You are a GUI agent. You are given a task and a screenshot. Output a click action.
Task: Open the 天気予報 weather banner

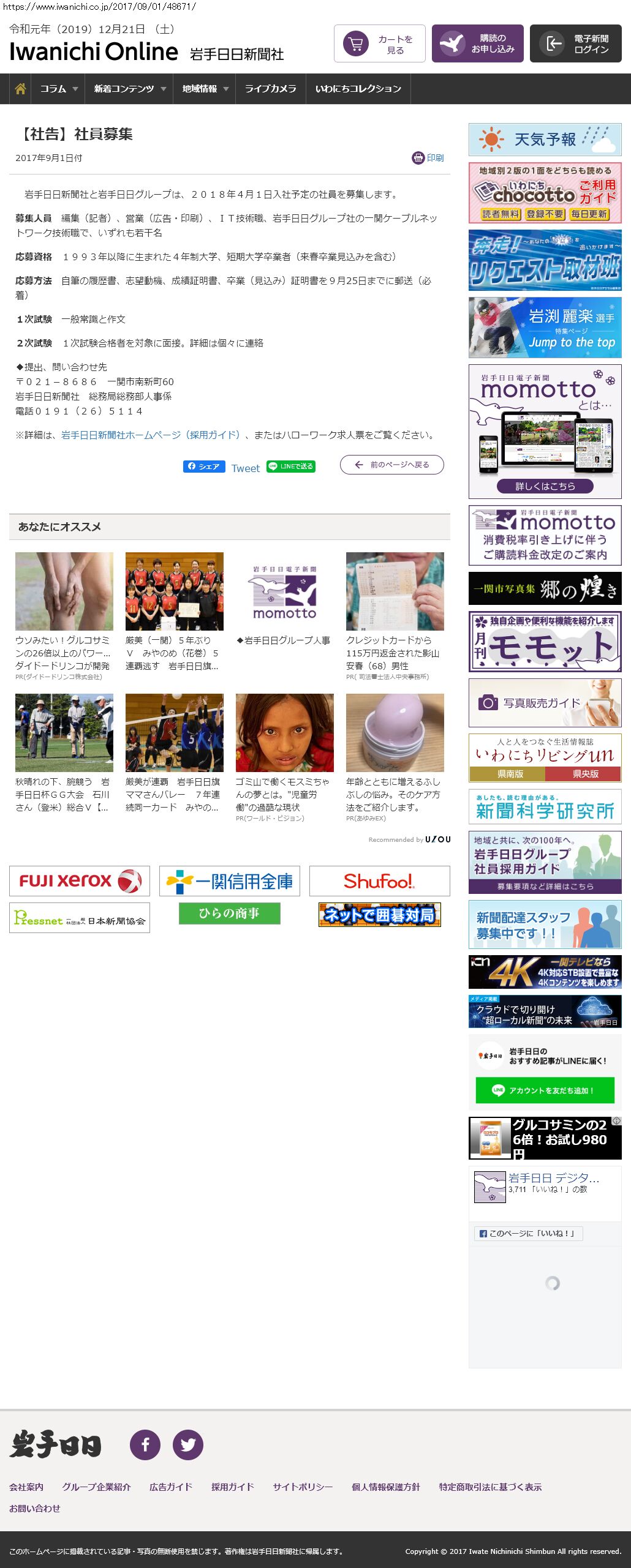point(545,140)
